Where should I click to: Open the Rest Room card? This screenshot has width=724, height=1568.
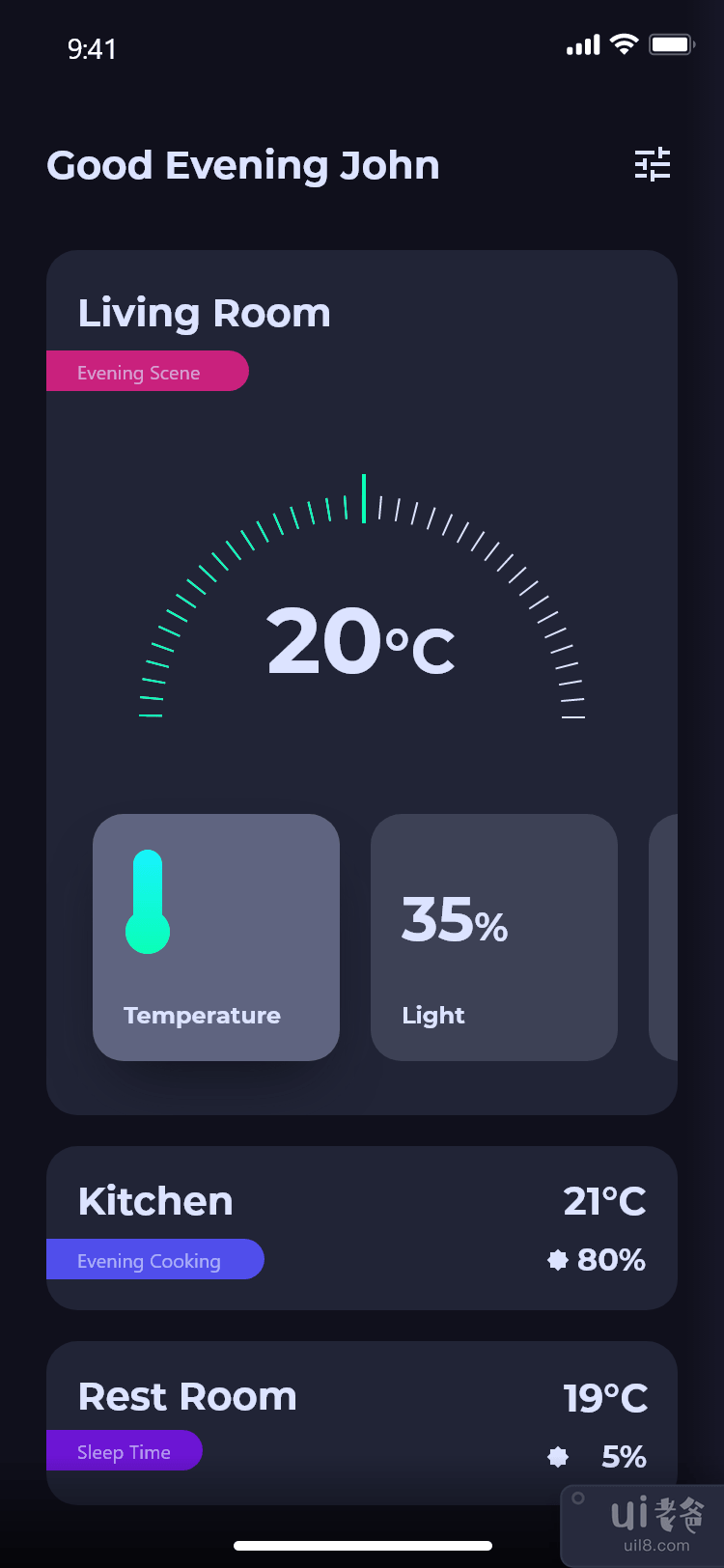(361, 1421)
